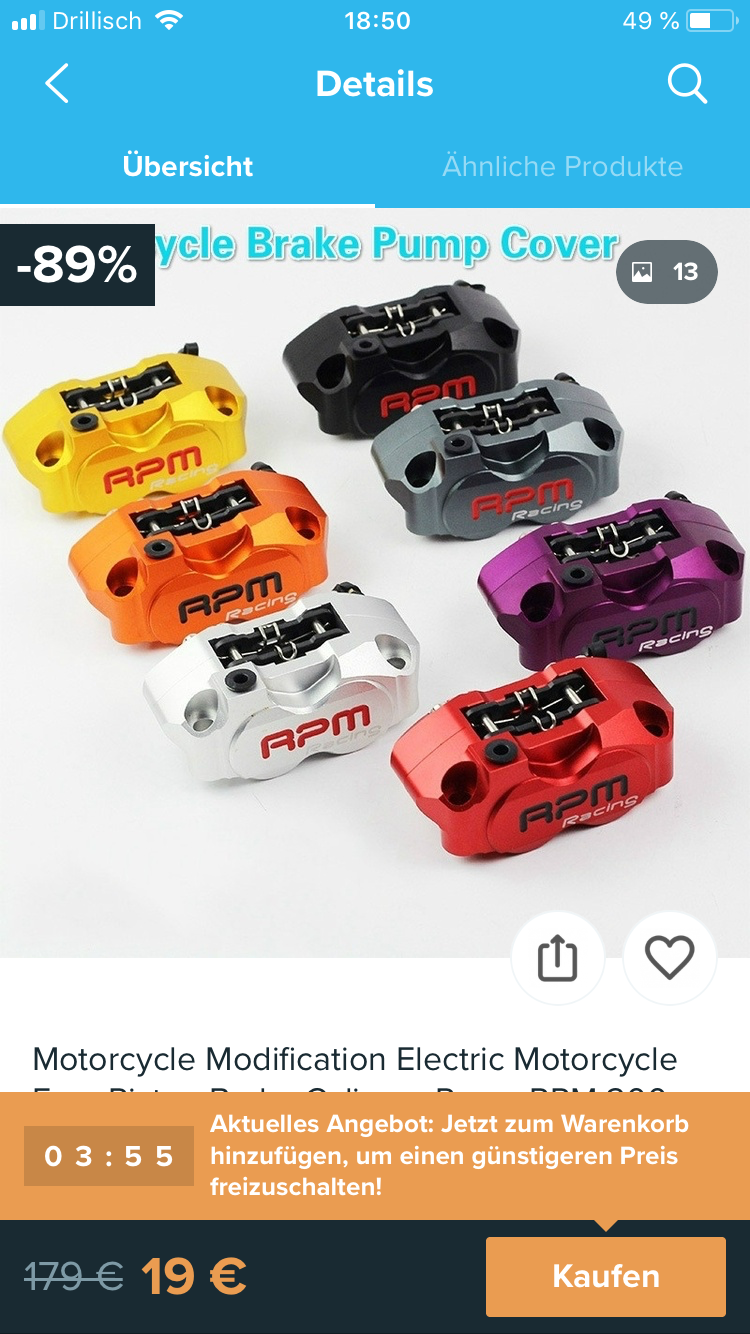Screen dimensions: 750x1334
Task: Open search with the magnifier icon
Action: [x=687, y=84]
